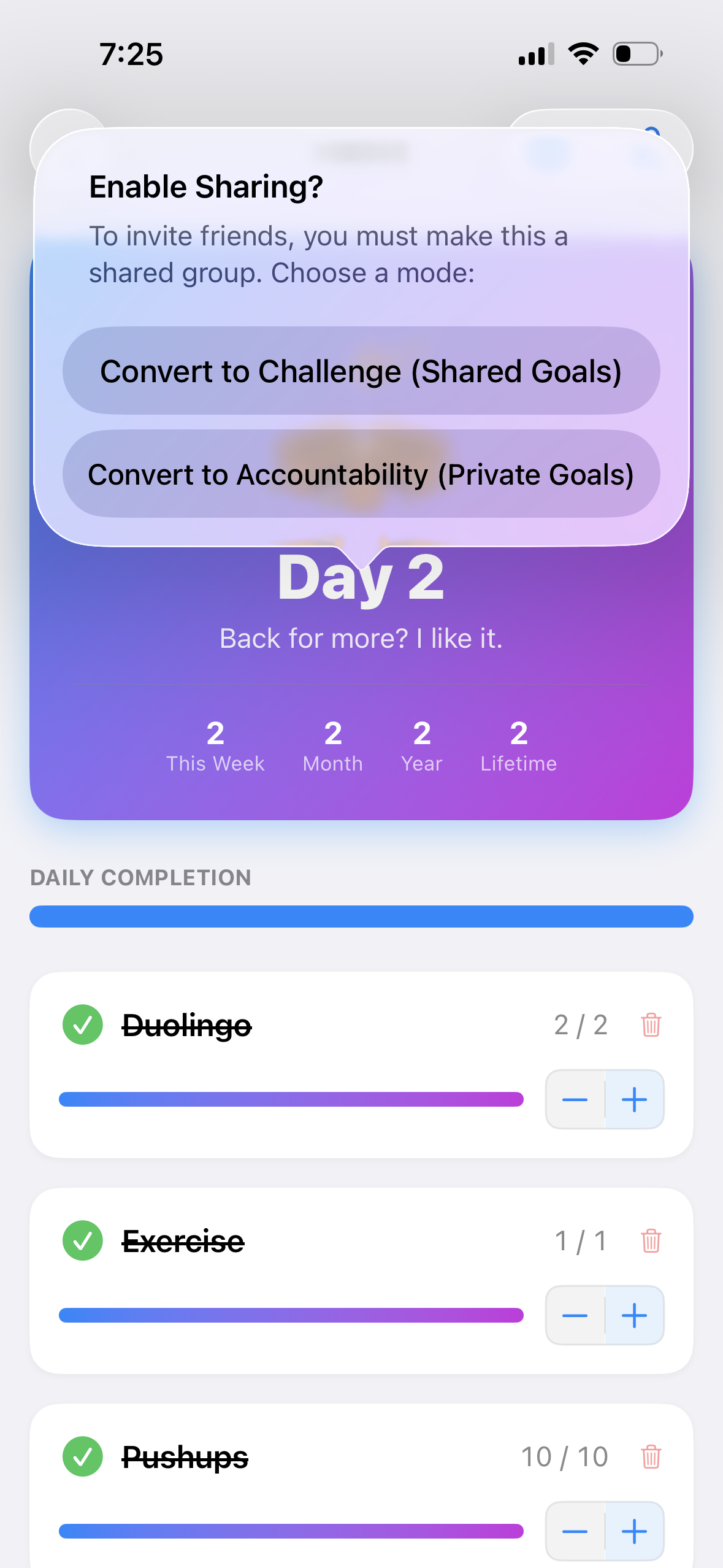Toggle Pushups completion checkmark

pyautogui.click(x=83, y=1458)
